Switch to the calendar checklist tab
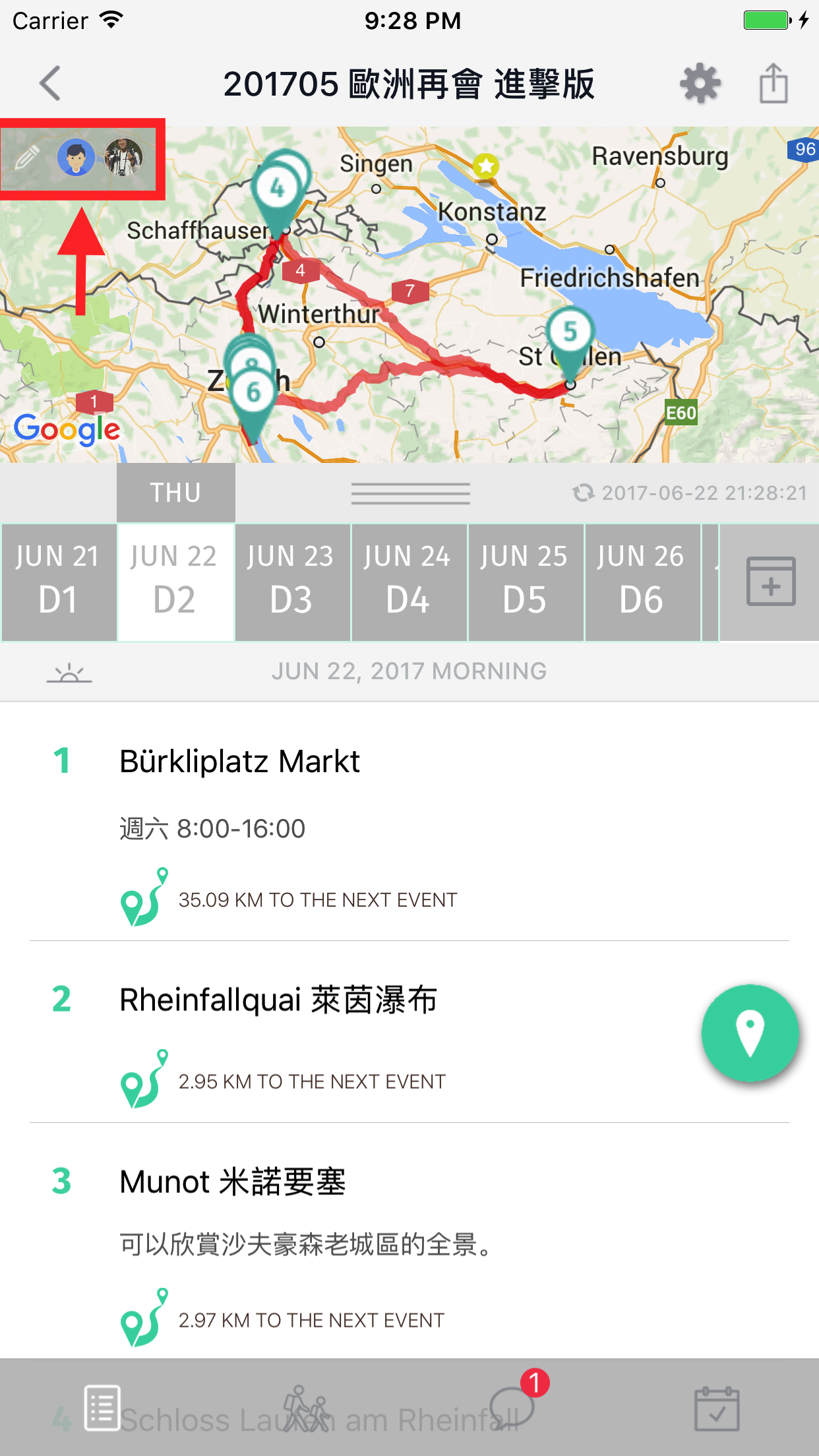 click(716, 1408)
